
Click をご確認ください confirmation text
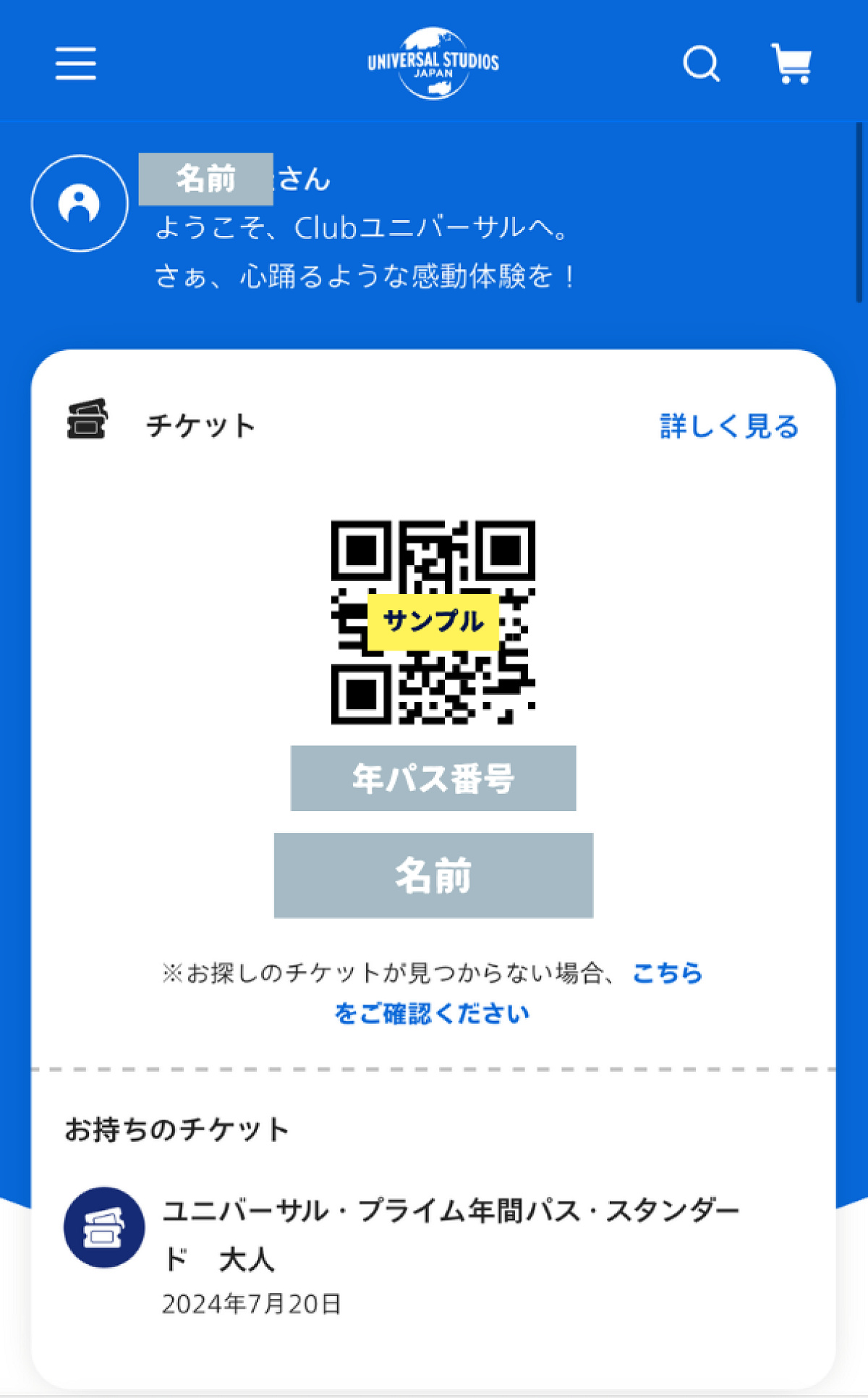pyautogui.click(x=431, y=1013)
